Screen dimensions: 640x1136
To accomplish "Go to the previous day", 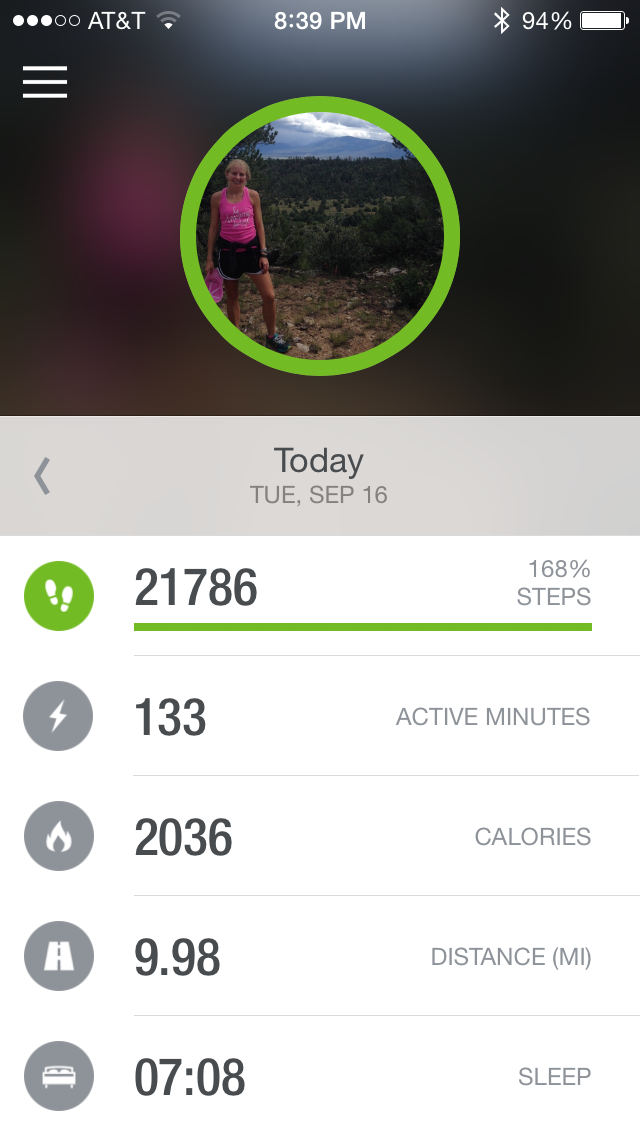I will point(42,476).
